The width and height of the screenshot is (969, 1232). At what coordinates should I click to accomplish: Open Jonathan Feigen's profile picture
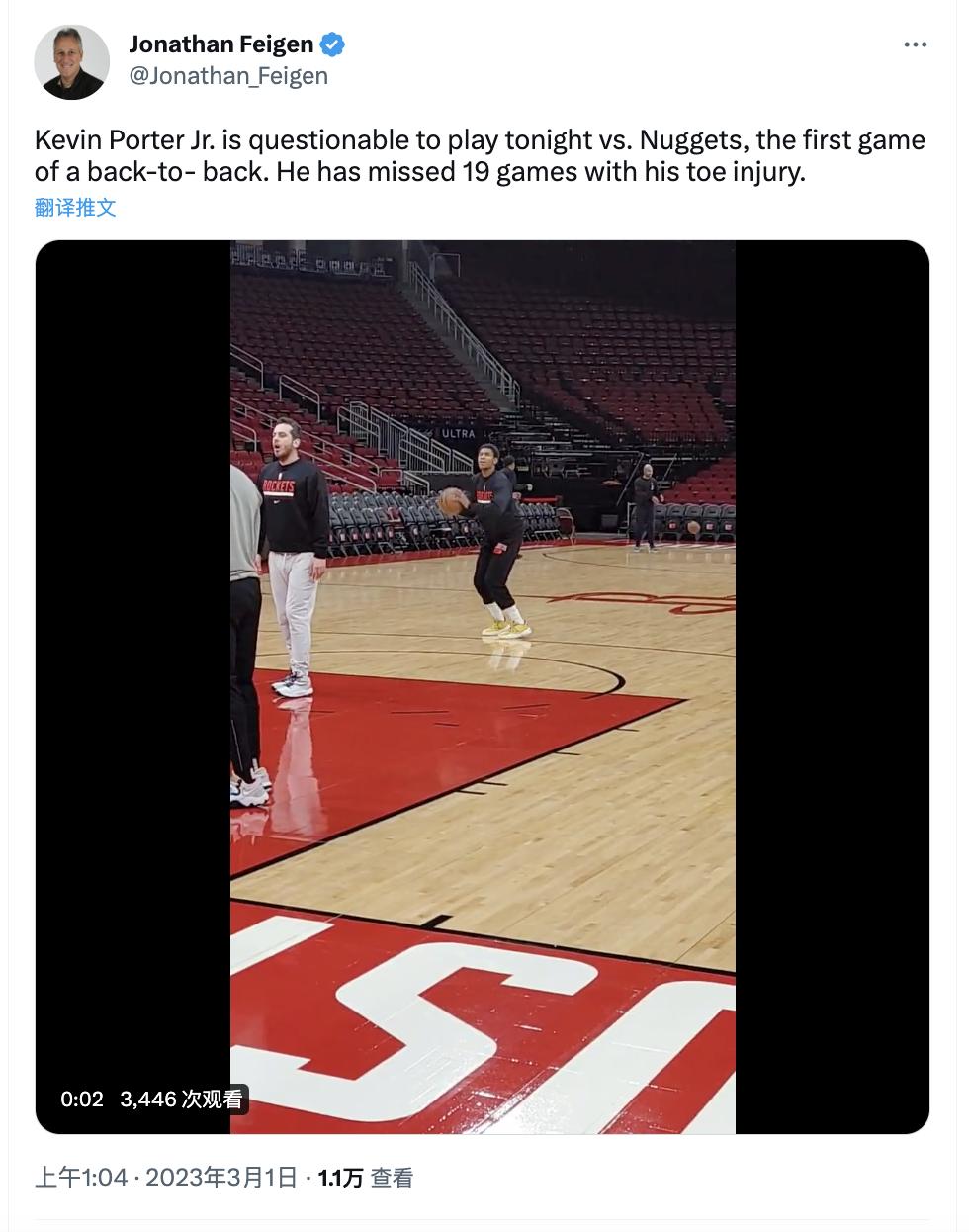(71, 62)
